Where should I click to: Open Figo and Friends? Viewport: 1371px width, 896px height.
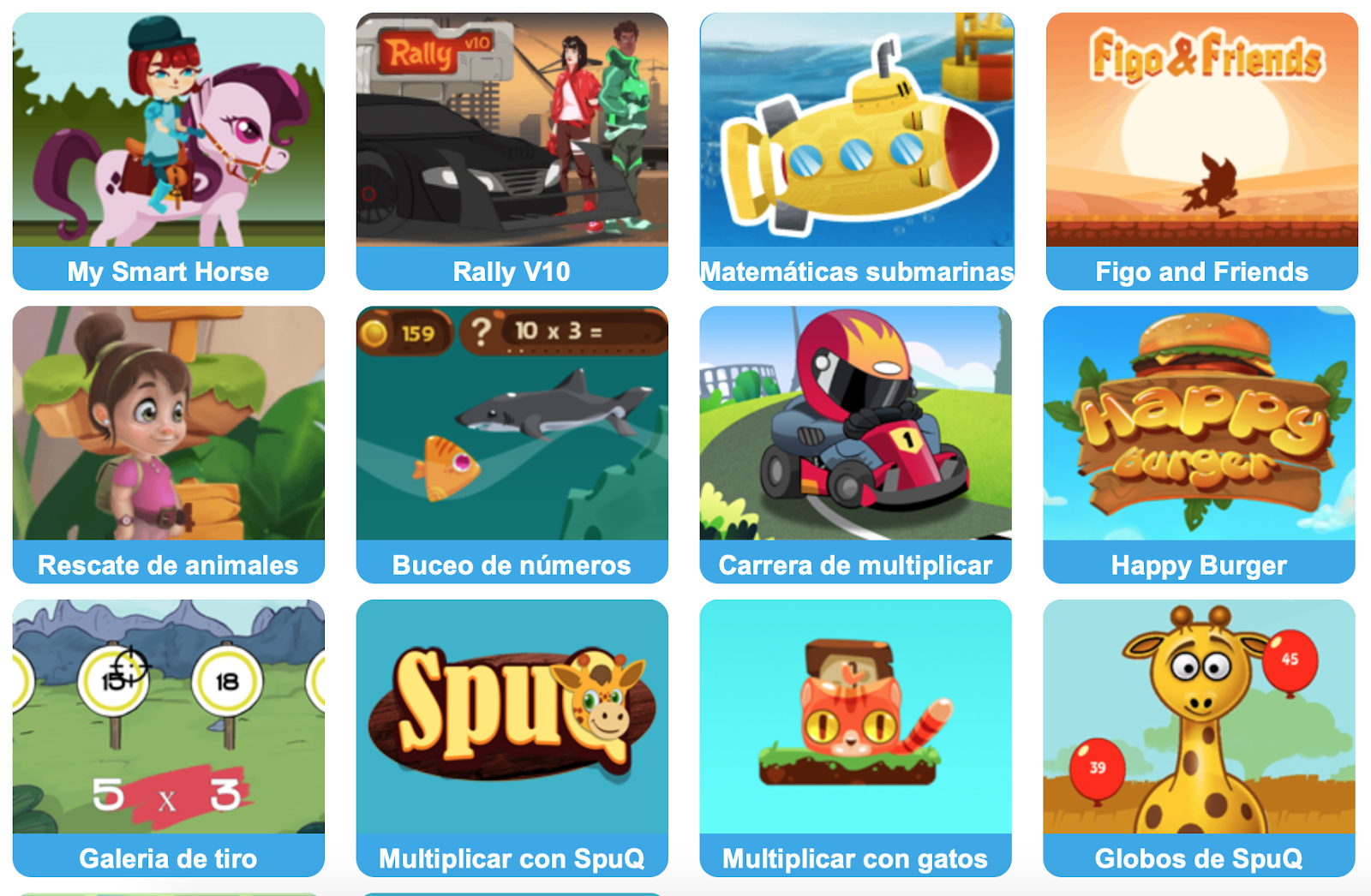pos(1201,151)
